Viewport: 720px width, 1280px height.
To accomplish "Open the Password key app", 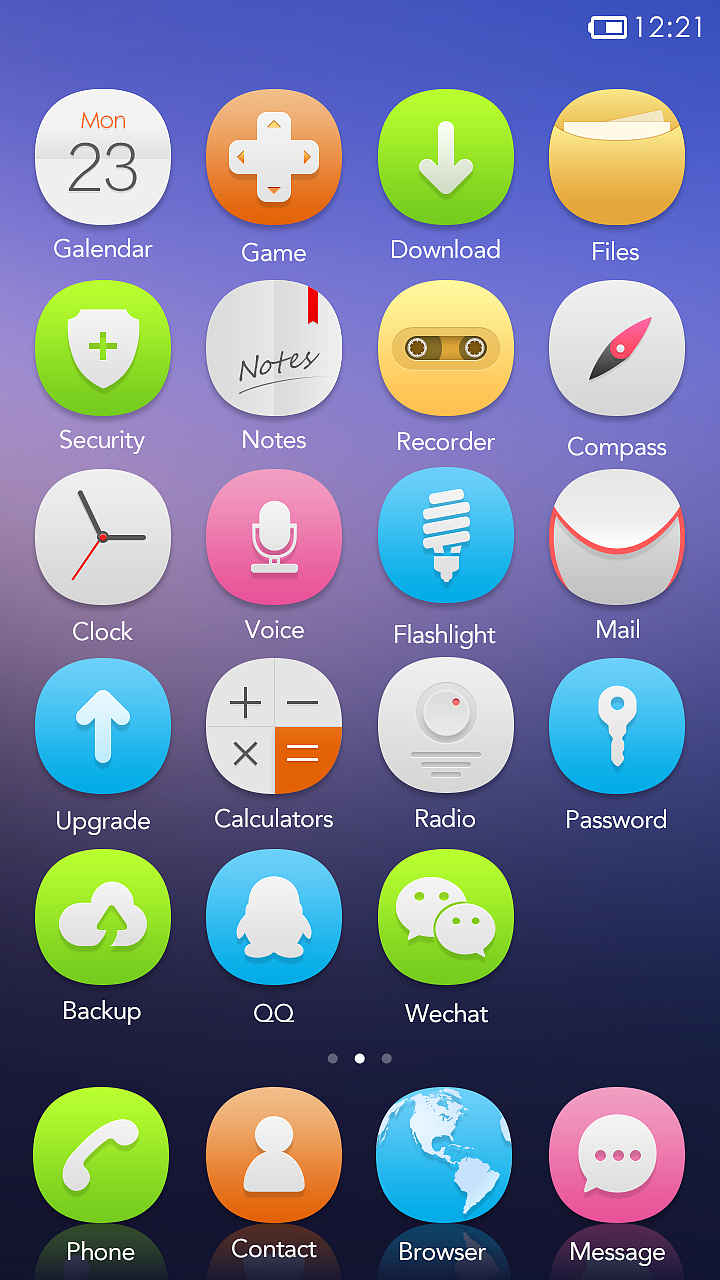I will (x=616, y=726).
